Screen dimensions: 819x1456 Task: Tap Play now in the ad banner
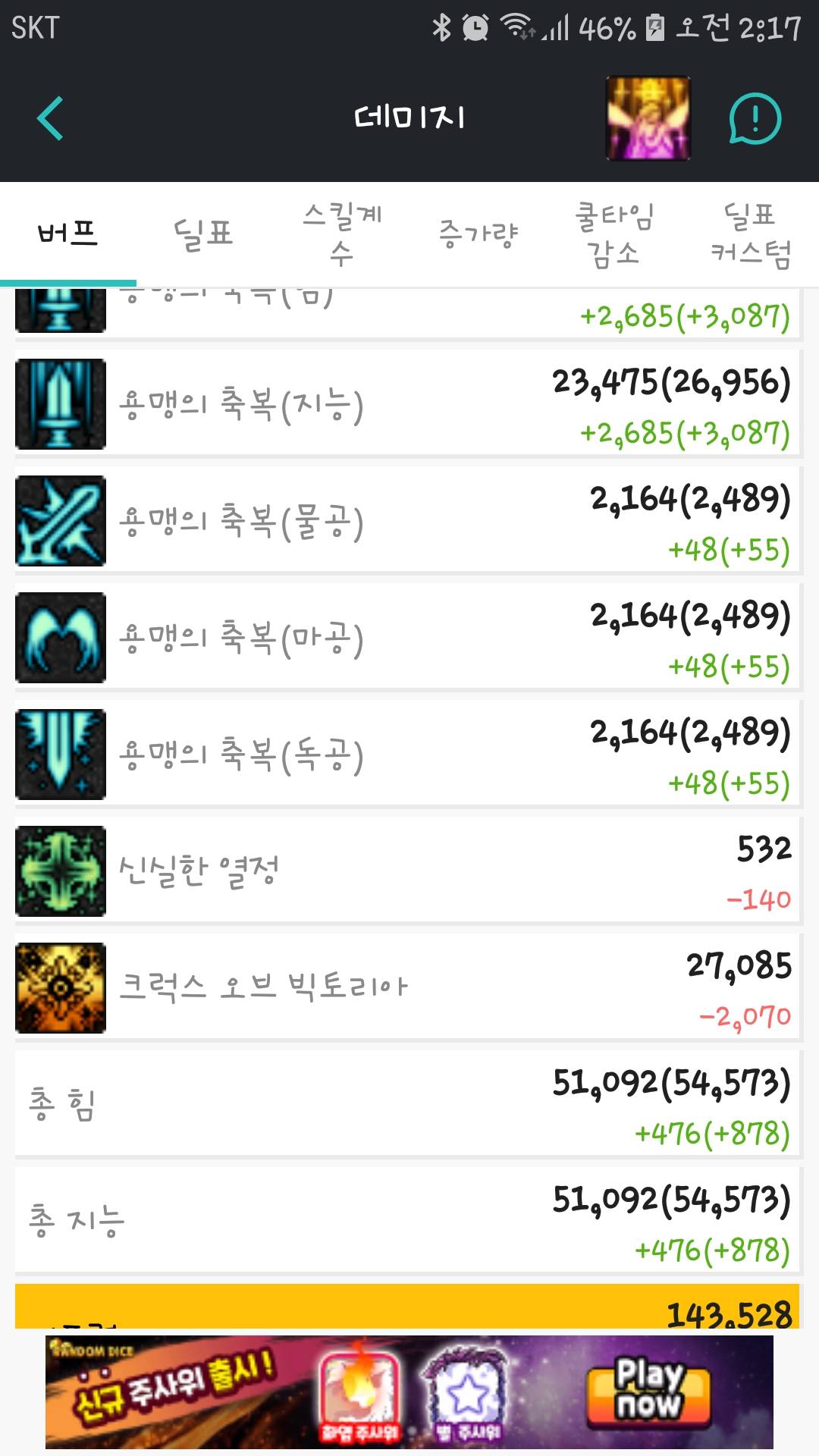point(648,1390)
